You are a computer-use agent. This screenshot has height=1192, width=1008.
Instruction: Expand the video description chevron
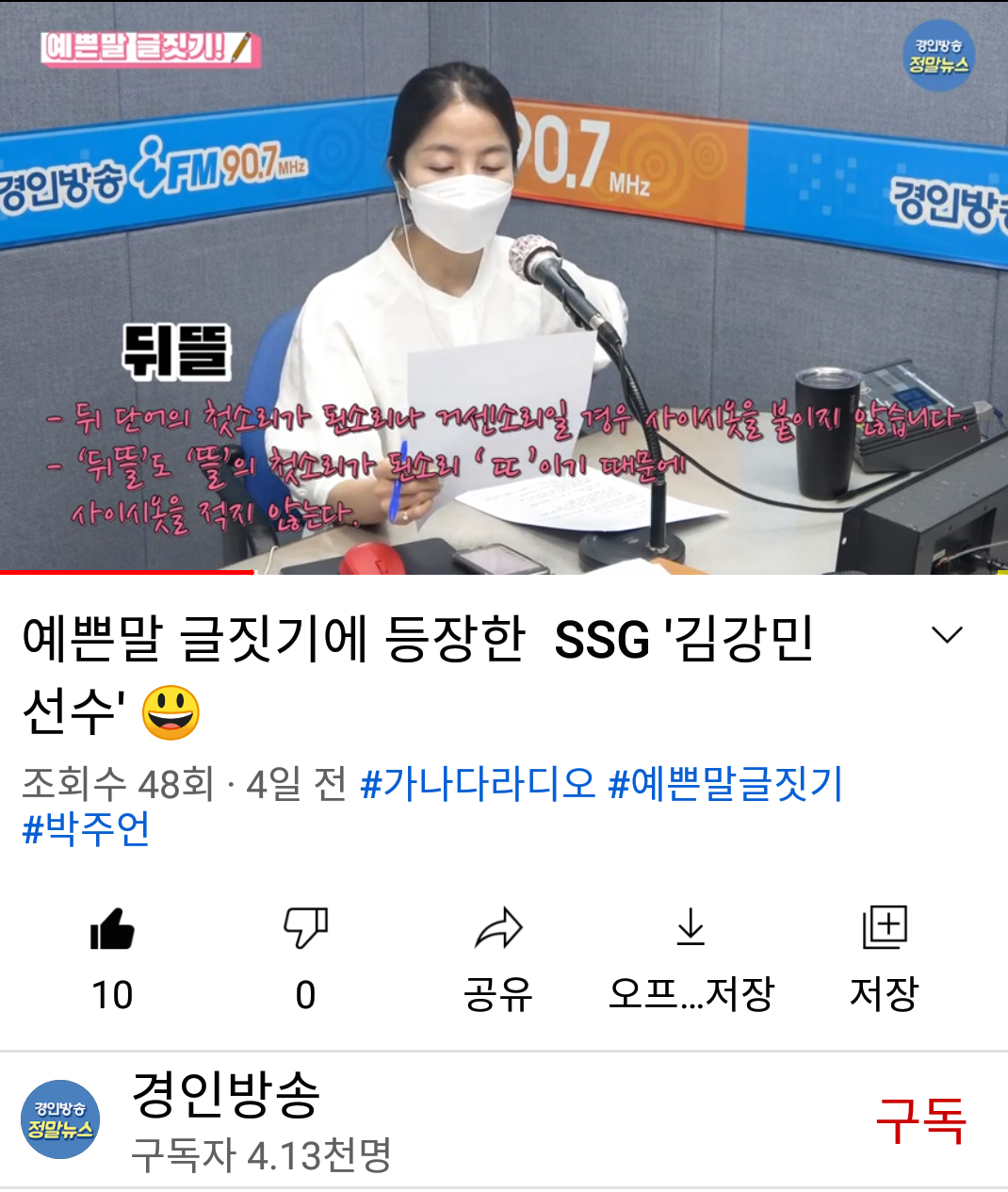(946, 635)
